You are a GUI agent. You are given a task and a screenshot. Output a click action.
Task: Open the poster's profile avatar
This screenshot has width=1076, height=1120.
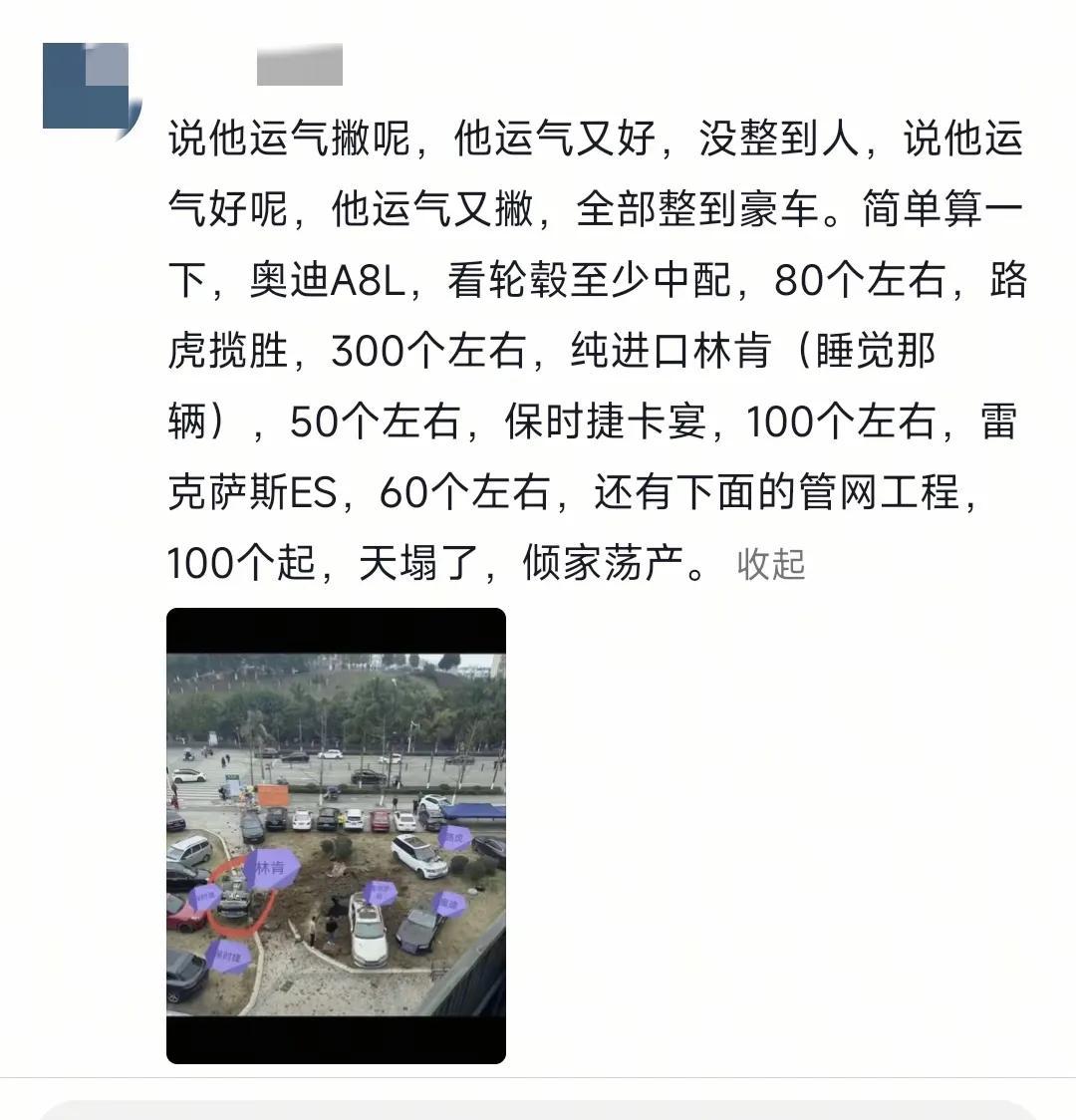click(x=86, y=86)
